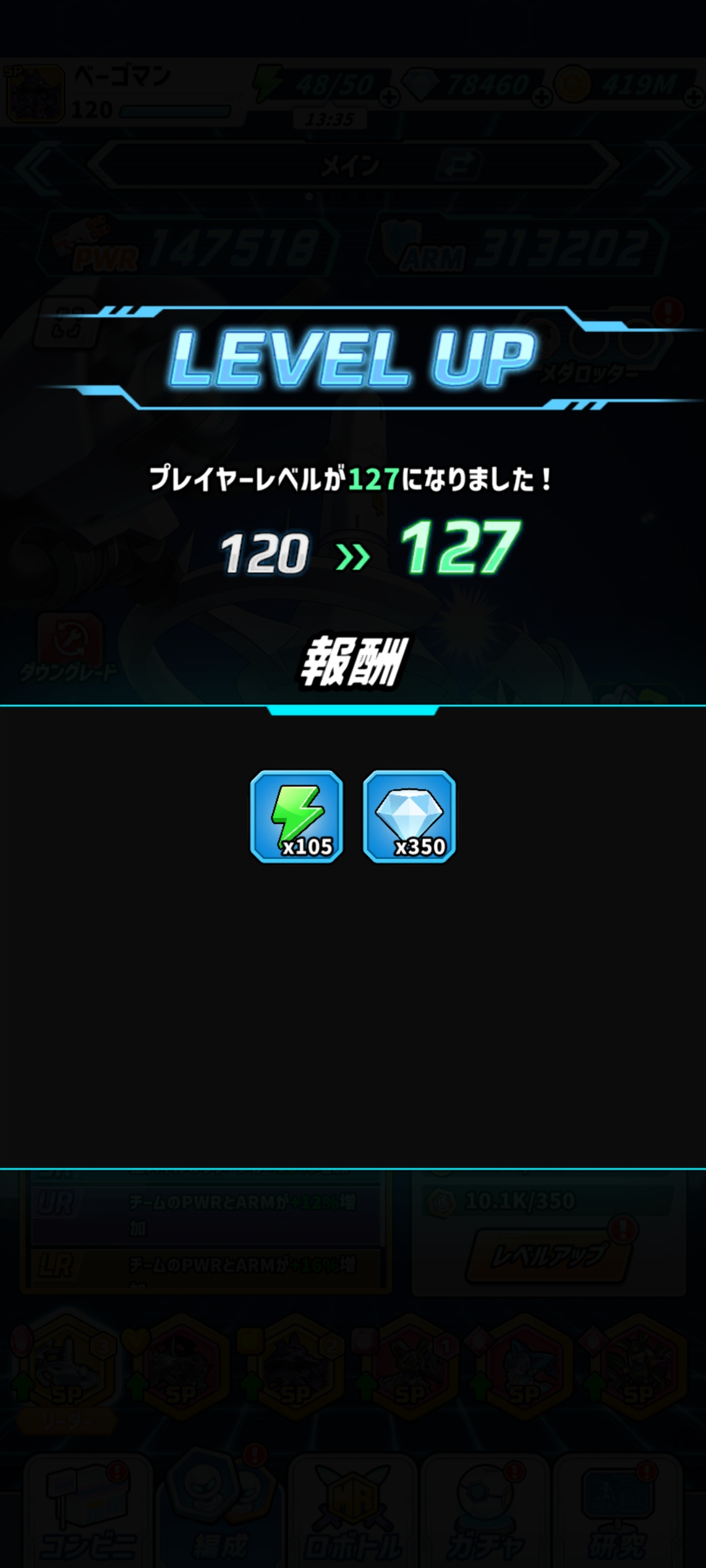The height and width of the screenshot is (1568, 706).
Task: Tap the green energy x105 reward icon
Action: click(x=297, y=817)
